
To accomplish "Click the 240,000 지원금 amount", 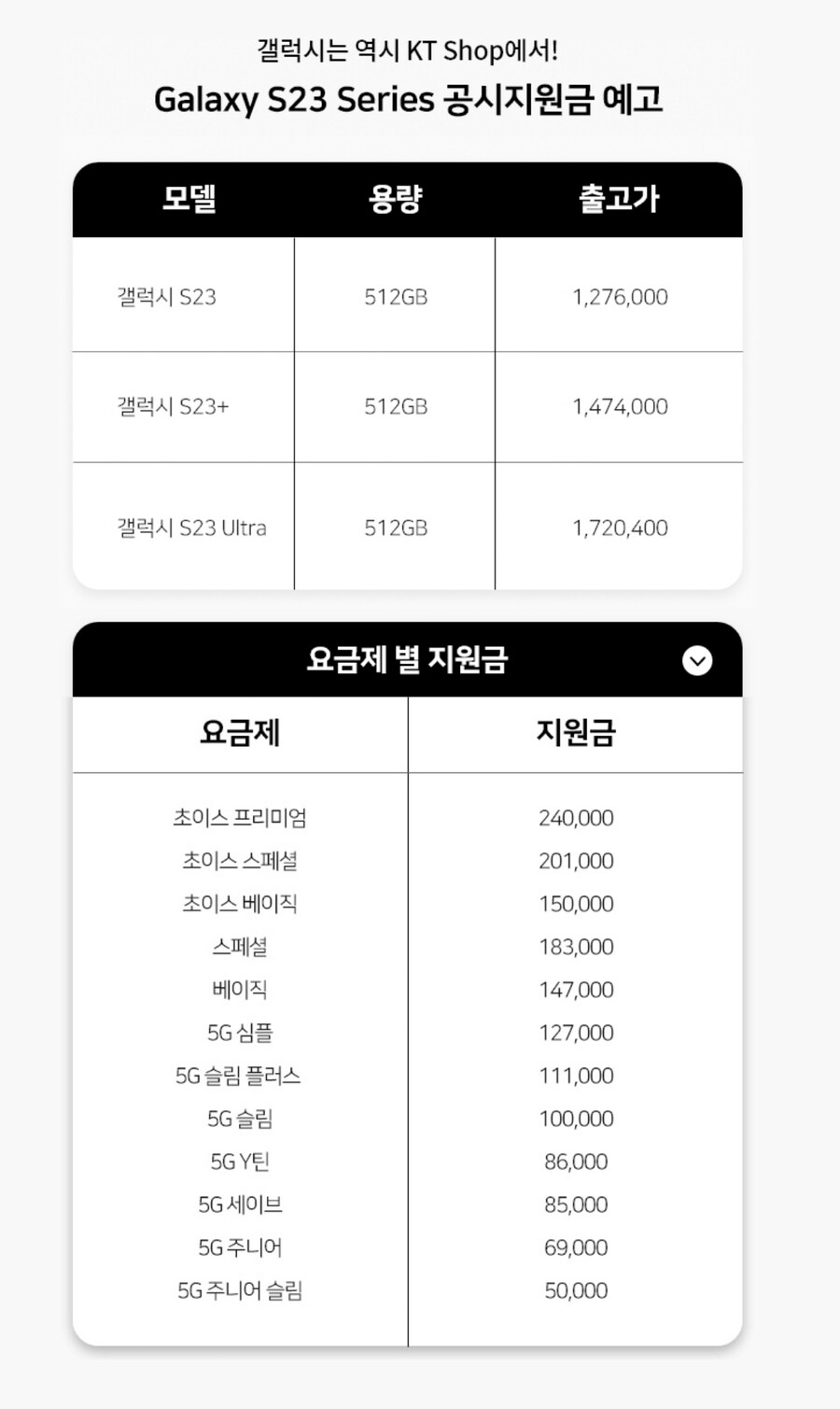I will 576,817.
